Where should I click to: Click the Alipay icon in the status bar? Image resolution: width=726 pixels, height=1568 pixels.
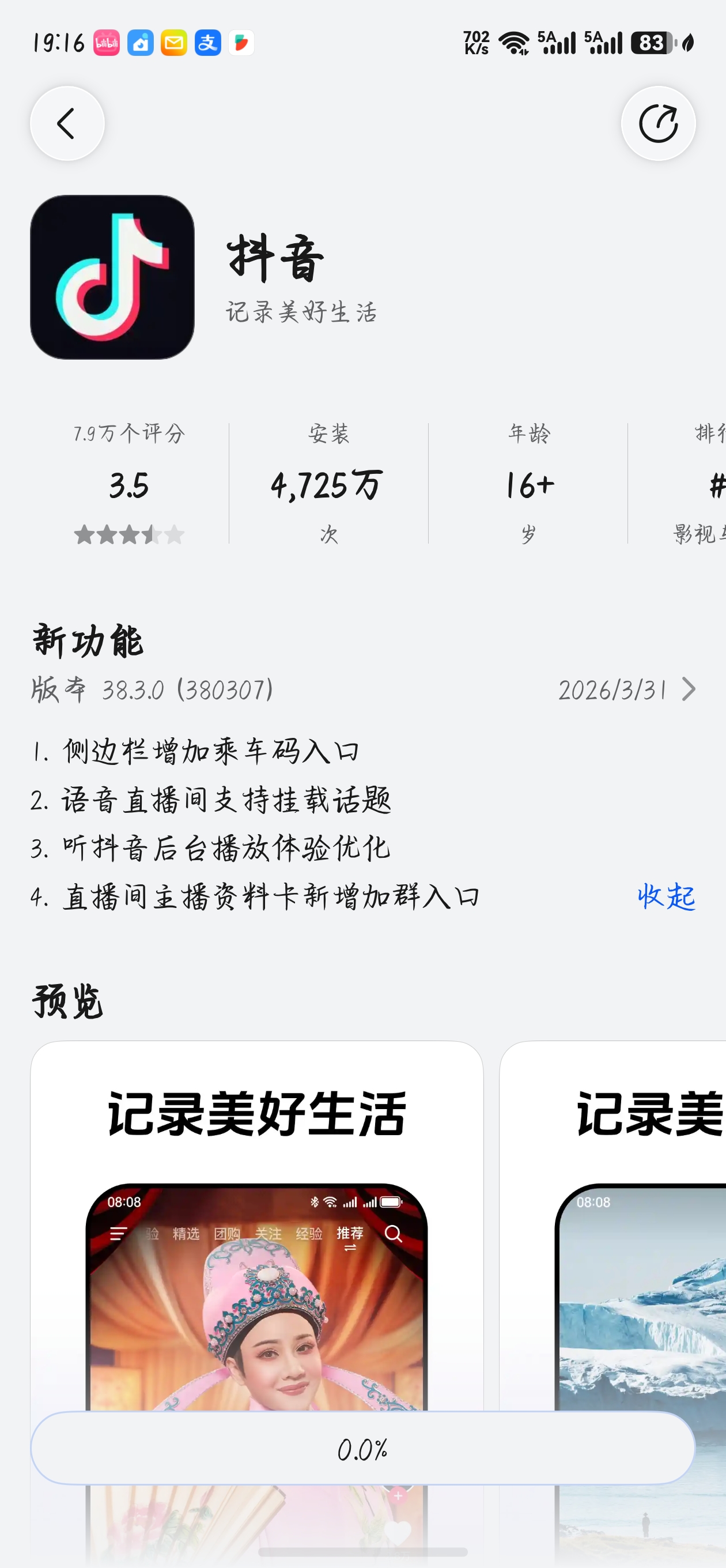(x=207, y=43)
